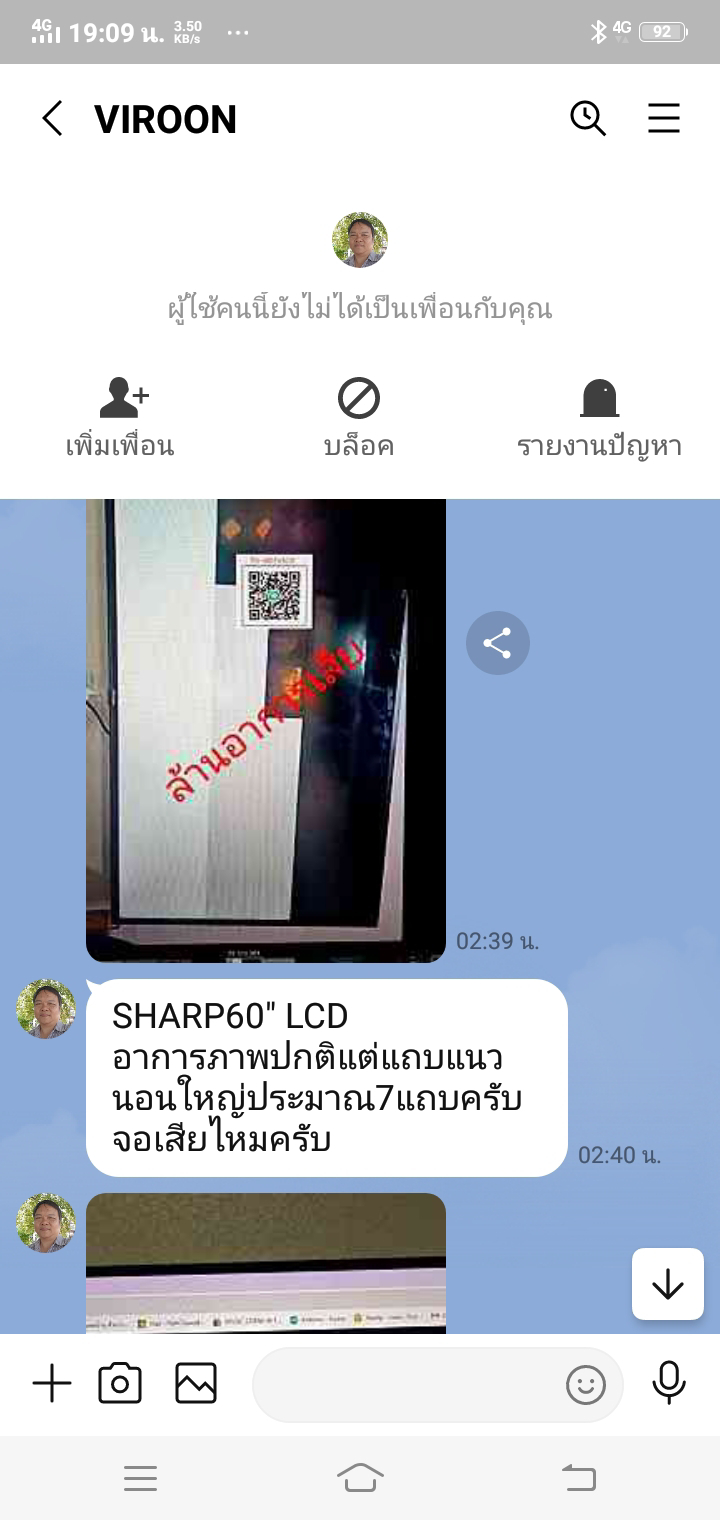
Task: Report a problem with this user
Action: (x=599, y=420)
